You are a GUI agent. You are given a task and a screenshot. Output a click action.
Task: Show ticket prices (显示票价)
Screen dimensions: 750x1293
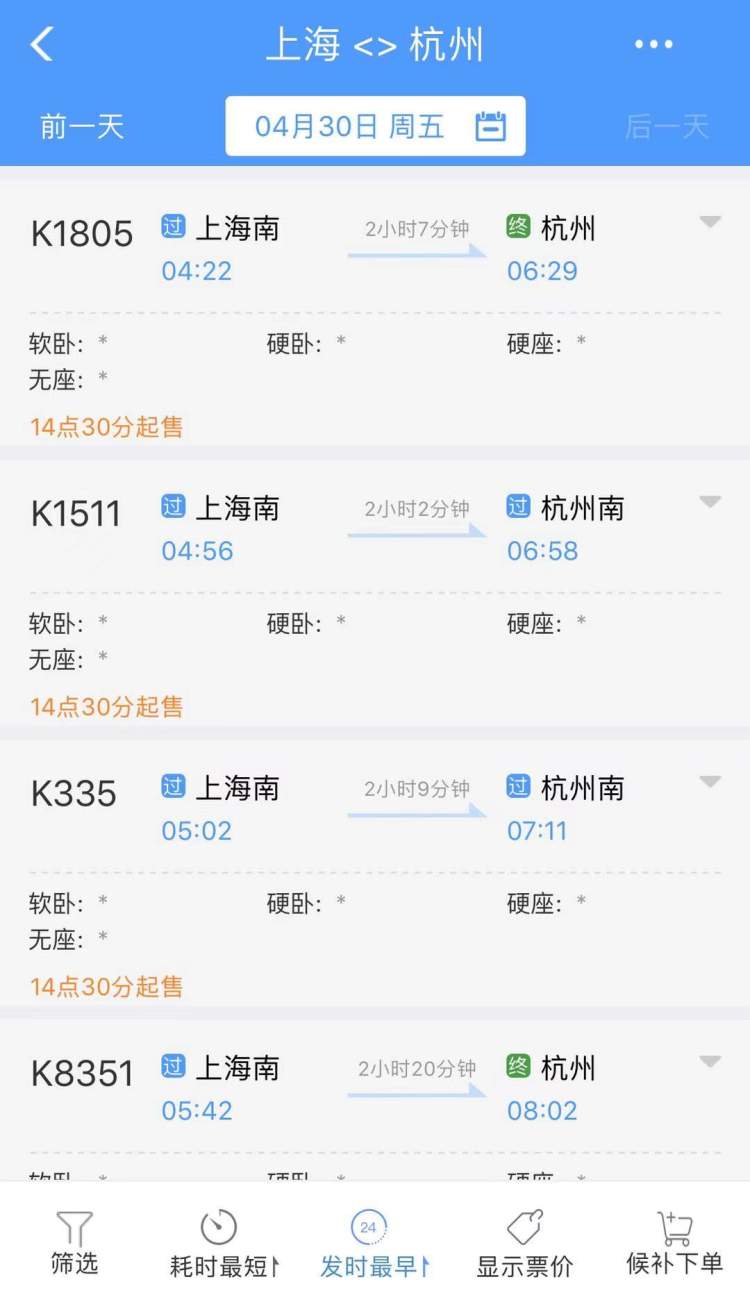click(525, 1243)
